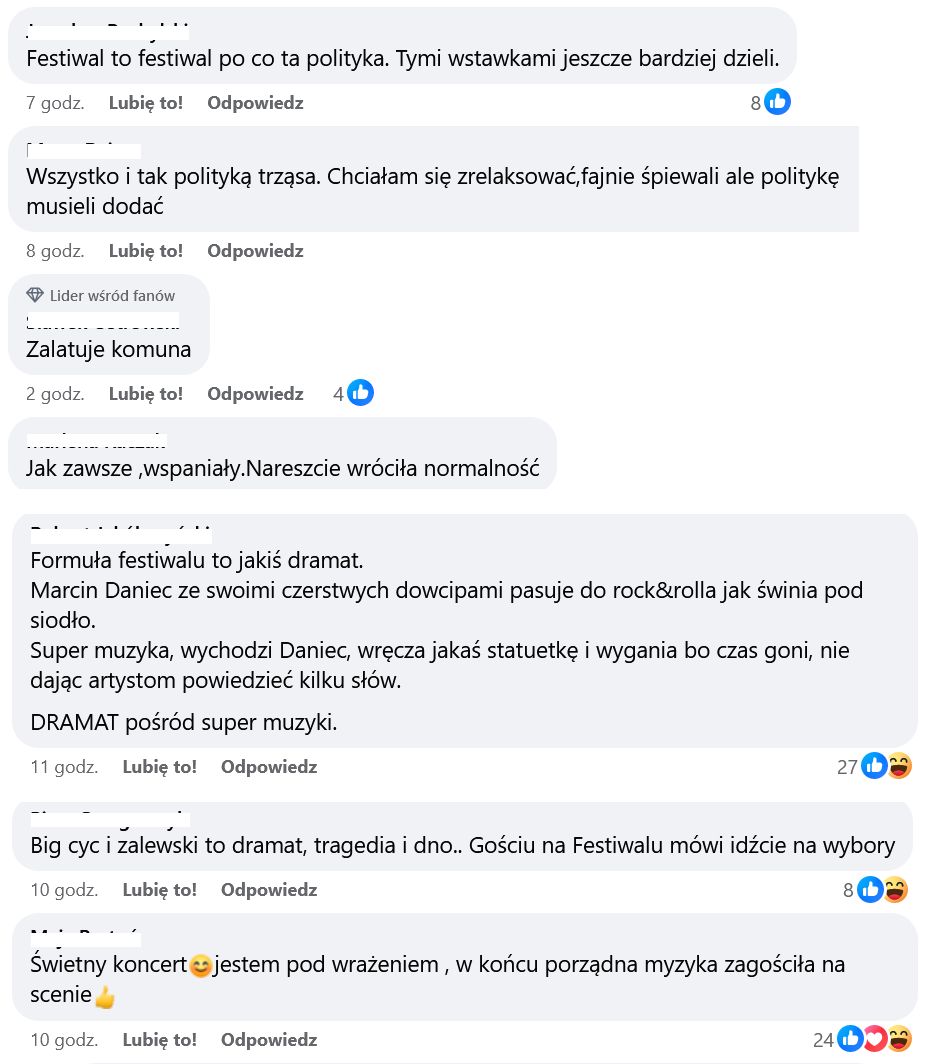Reply to the "Formuła festiwalu" comment
This screenshot has width=936, height=1064.
click(x=269, y=766)
